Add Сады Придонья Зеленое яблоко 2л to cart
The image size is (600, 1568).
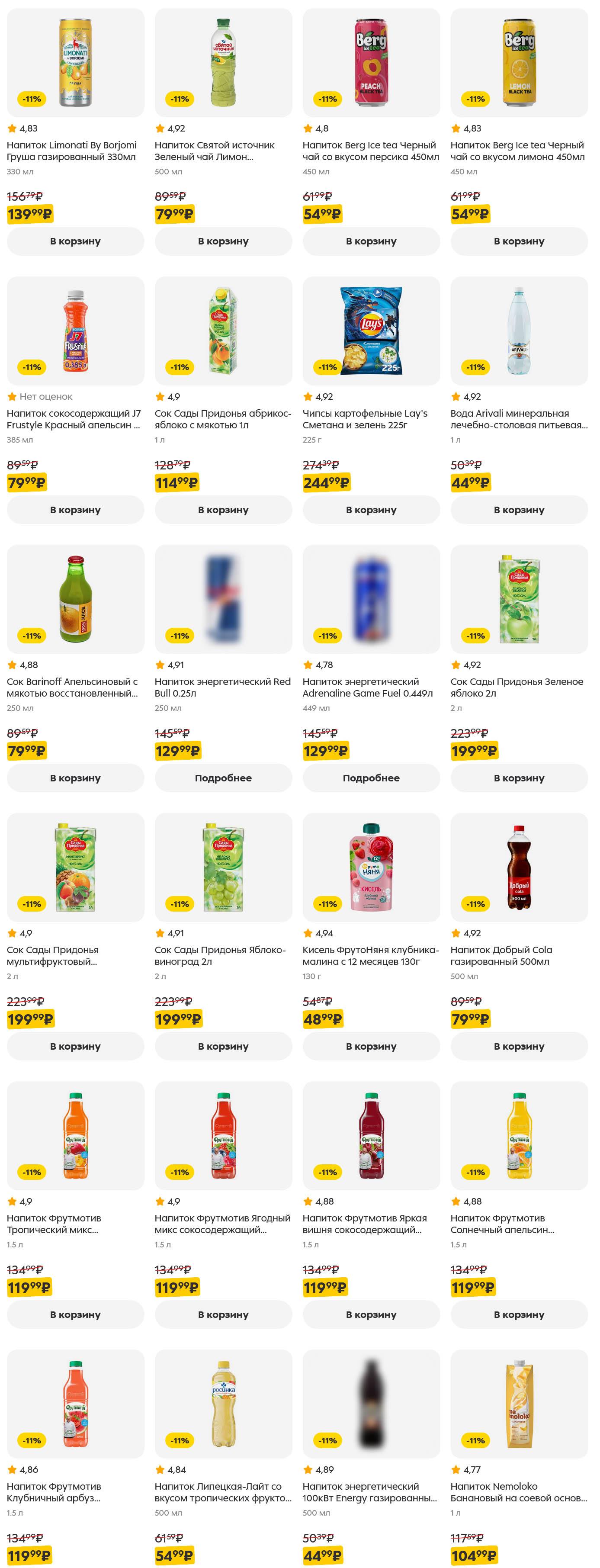pos(519,778)
